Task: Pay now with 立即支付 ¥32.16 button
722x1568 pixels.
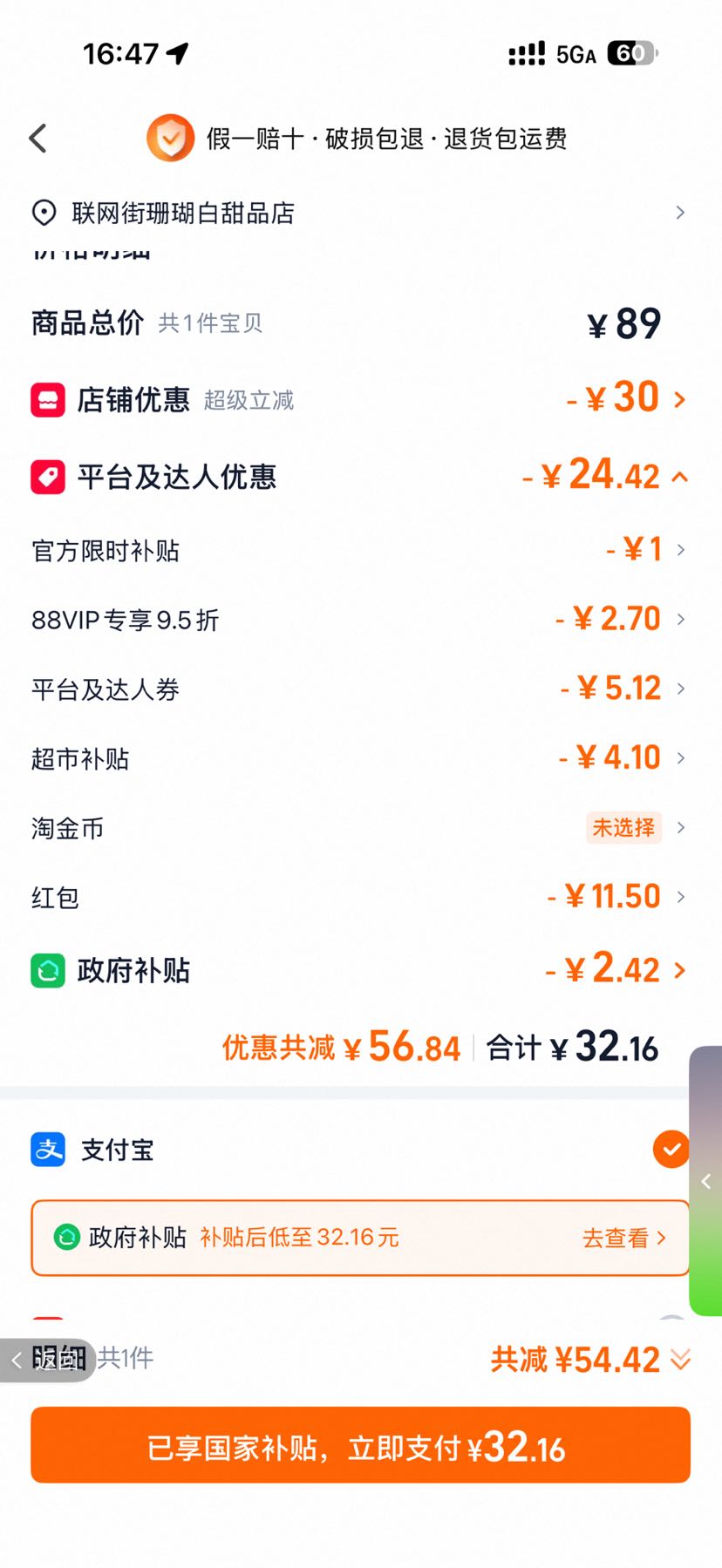Action: coord(360,1444)
